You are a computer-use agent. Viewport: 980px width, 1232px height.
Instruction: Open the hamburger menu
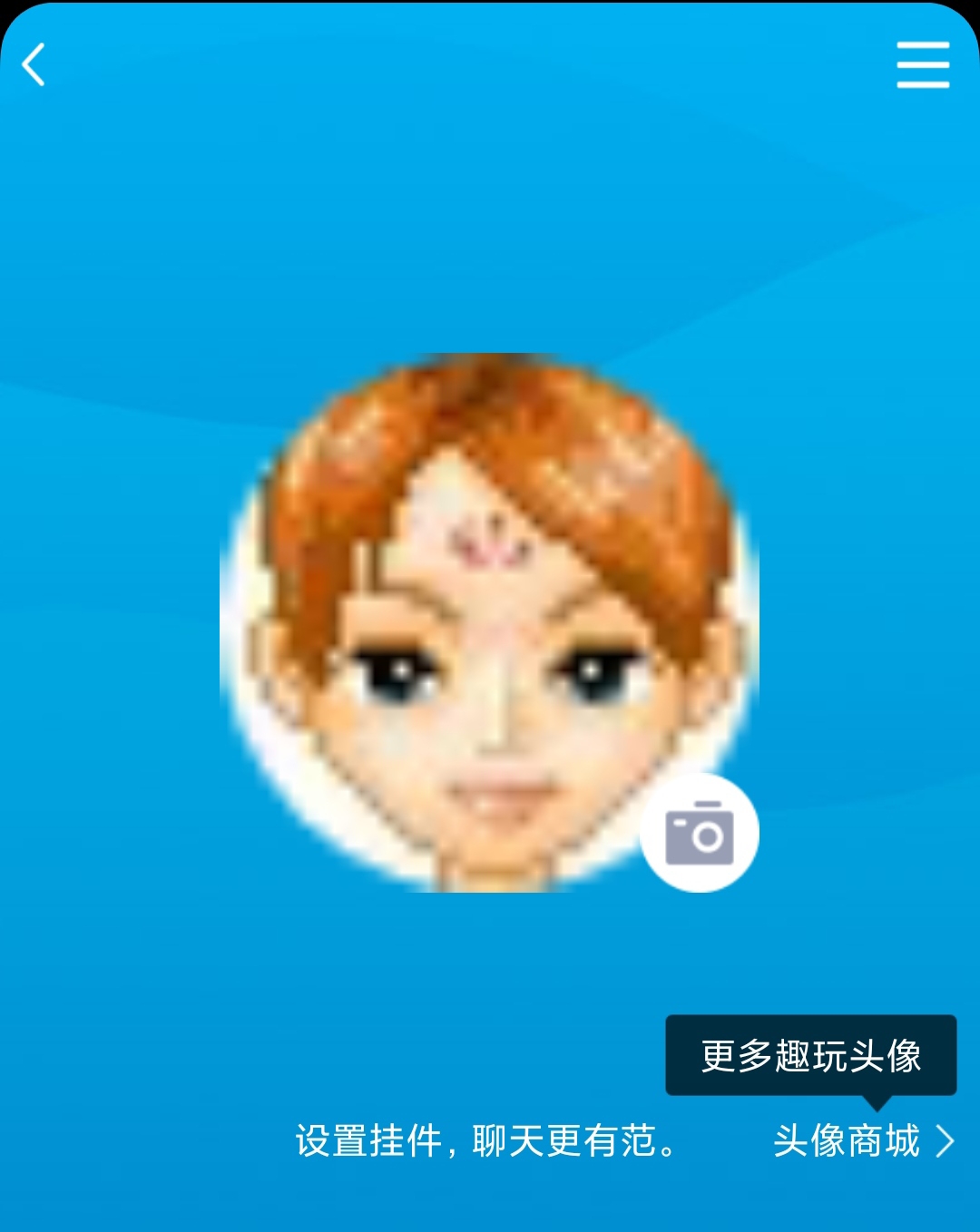coord(922,65)
